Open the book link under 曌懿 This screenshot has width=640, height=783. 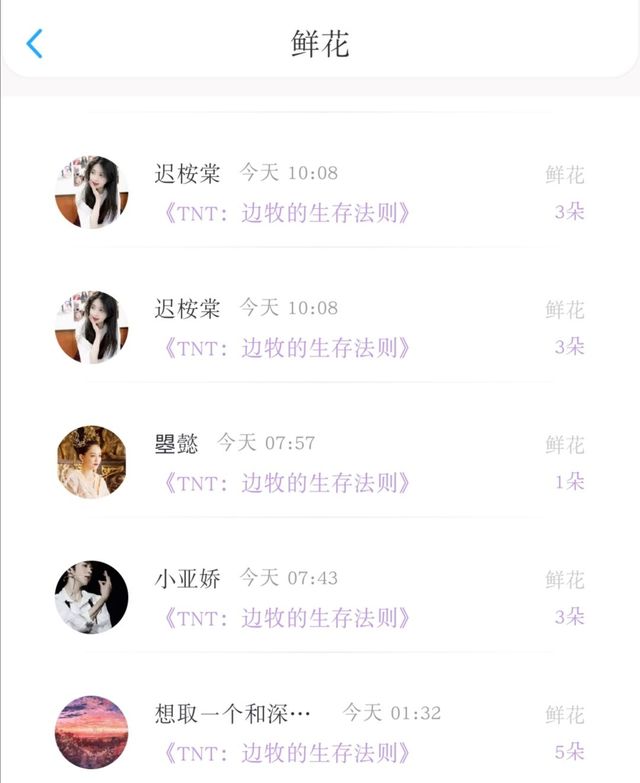pos(286,483)
